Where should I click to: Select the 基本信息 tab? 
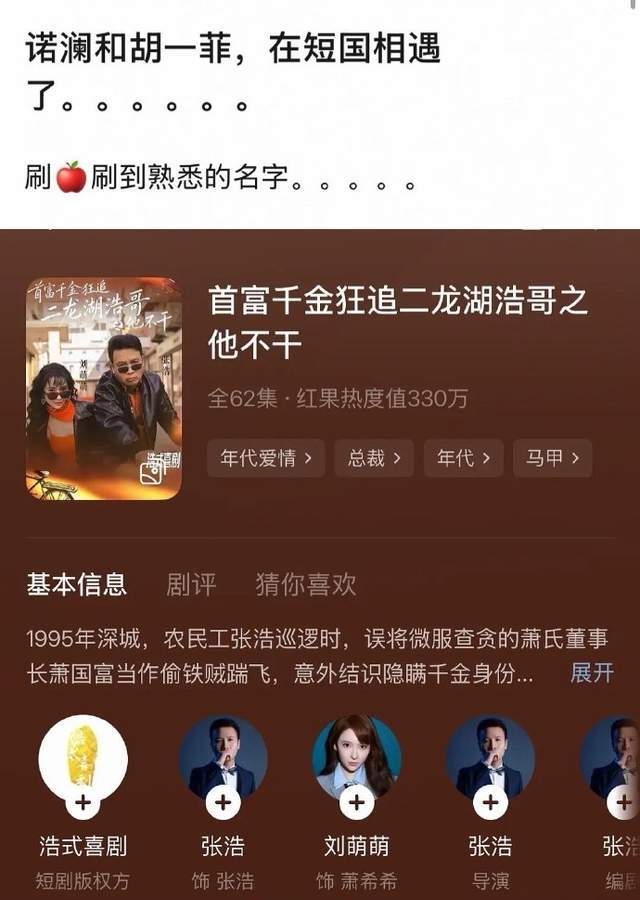tap(76, 584)
